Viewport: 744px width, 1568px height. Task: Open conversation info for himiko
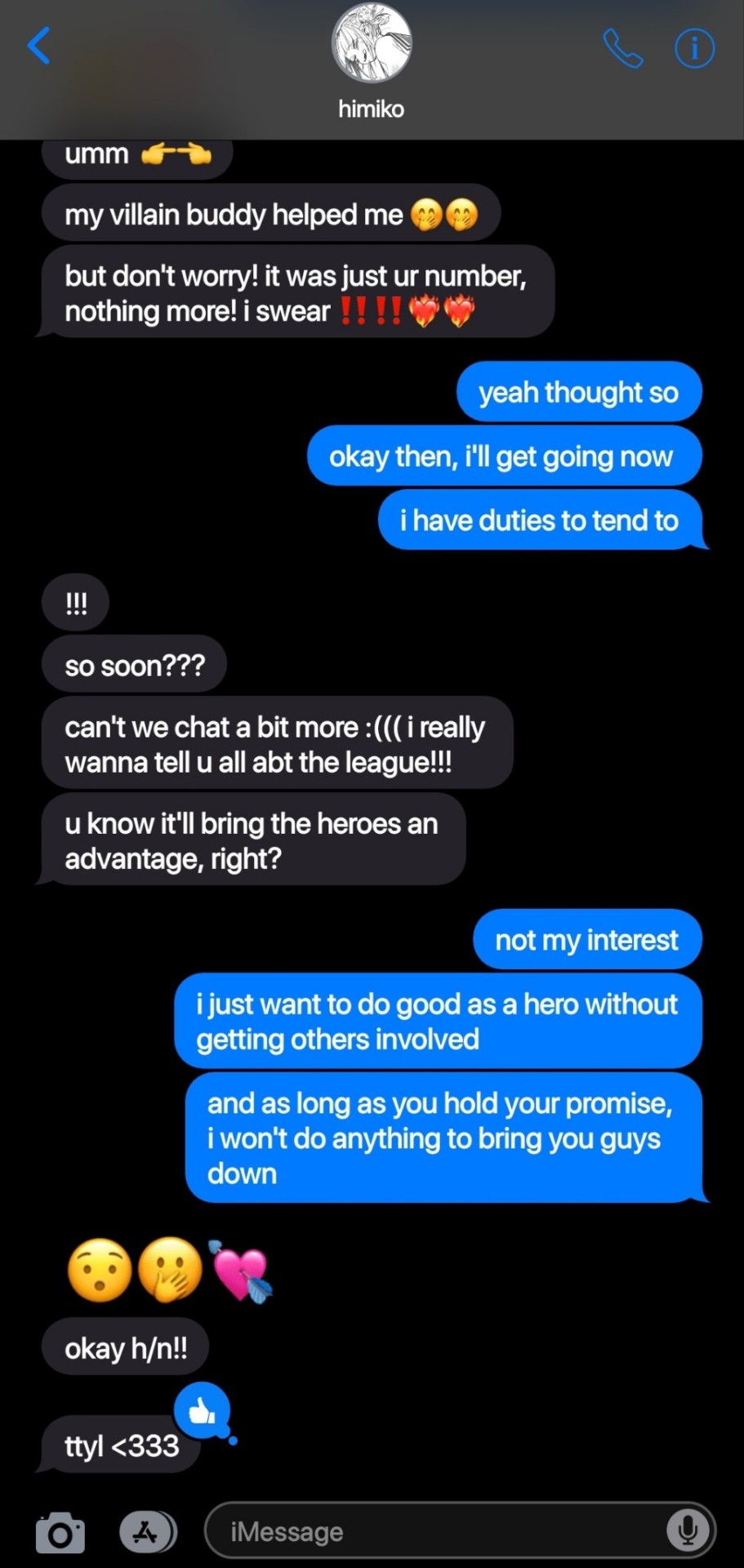click(694, 48)
